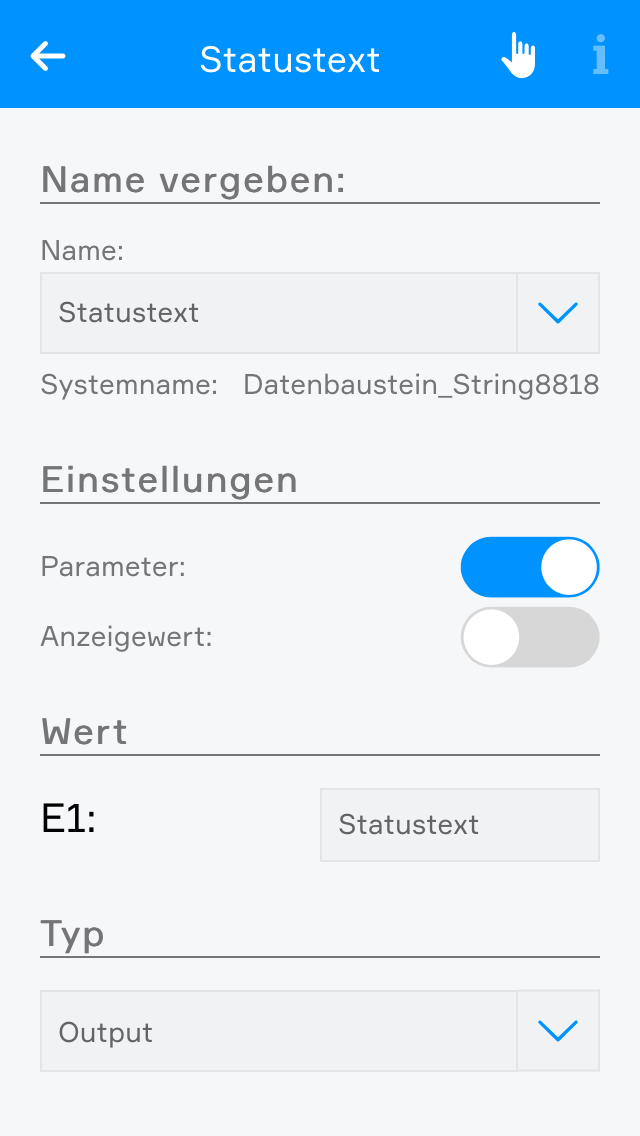Open the Typ dropdown showing Output

click(x=558, y=1031)
